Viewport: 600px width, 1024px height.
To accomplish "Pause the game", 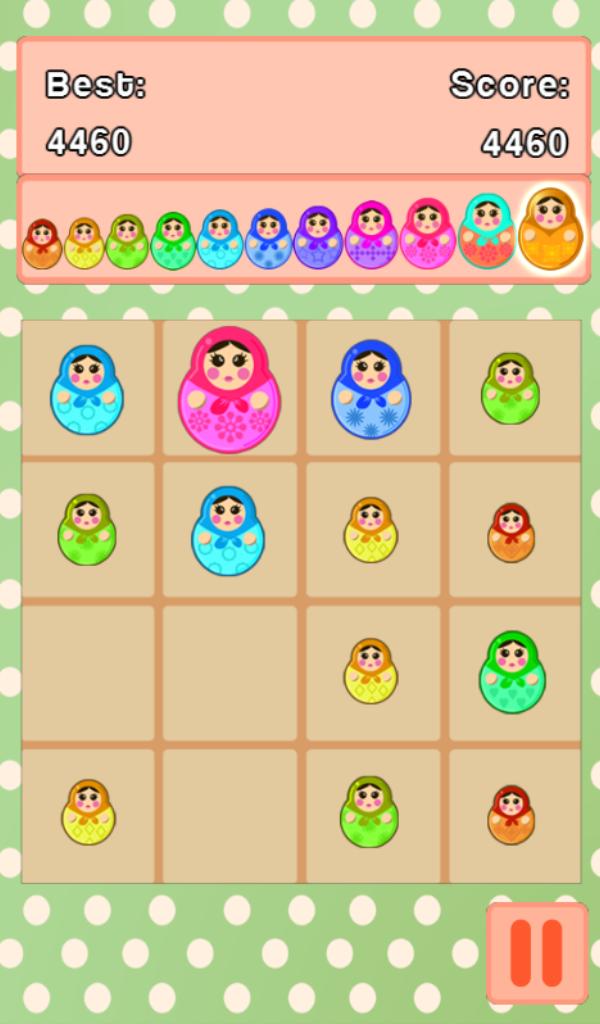I will pos(537,953).
